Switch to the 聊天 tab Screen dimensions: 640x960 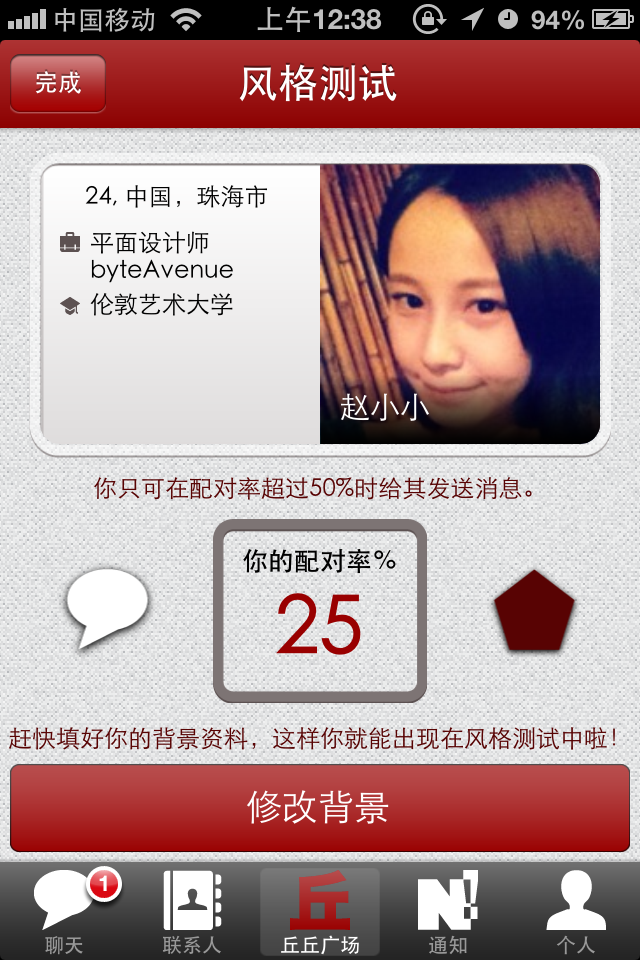pos(66,912)
